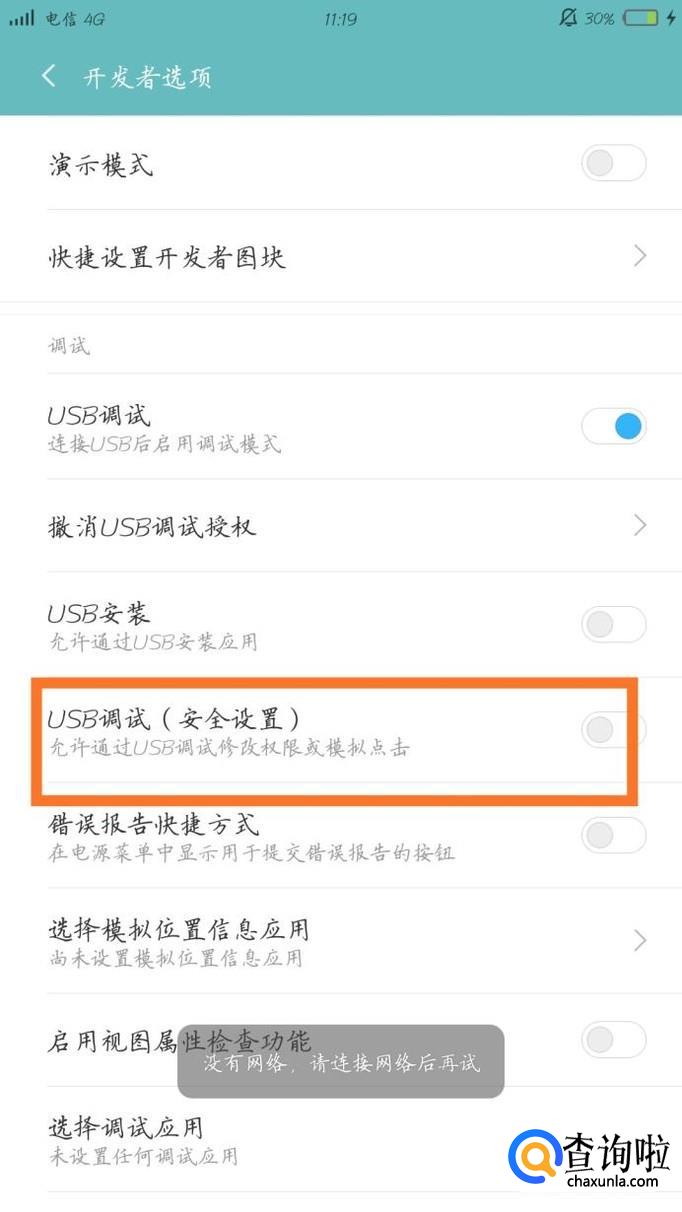The width and height of the screenshot is (682, 1212).
Task: Open 撤消USB调试授权
Action: coord(340,525)
